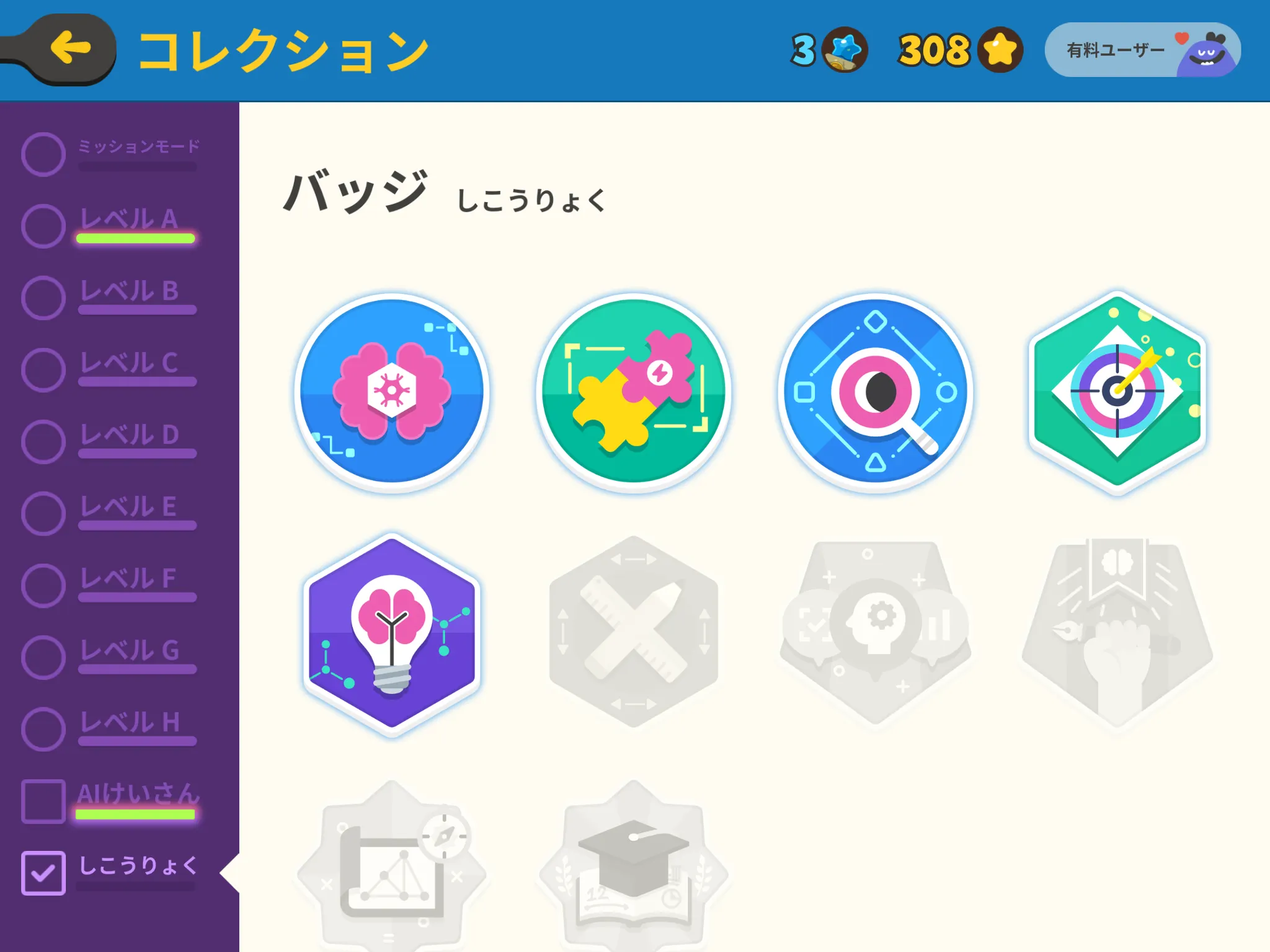Open the puzzle pieces badge
Image resolution: width=1270 pixels, height=952 pixels.
pos(634,392)
